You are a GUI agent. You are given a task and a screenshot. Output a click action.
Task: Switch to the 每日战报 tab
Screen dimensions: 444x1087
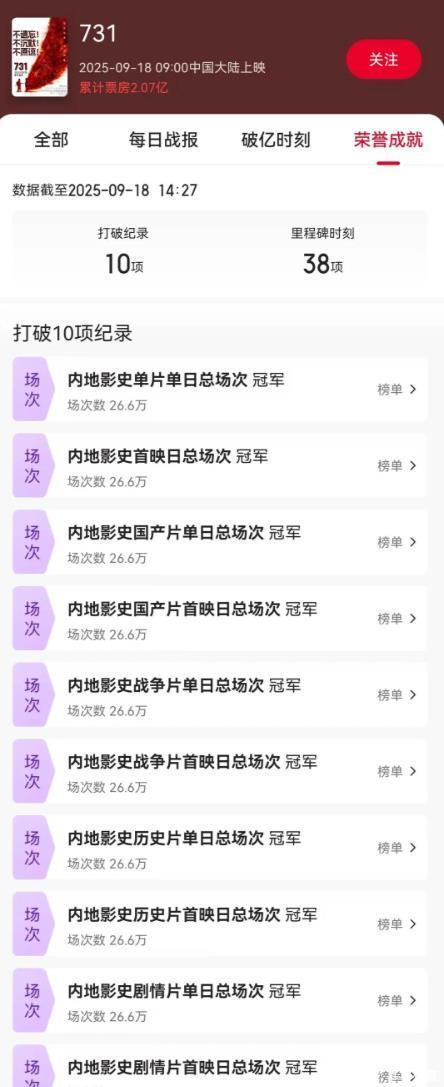click(x=164, y=140)
